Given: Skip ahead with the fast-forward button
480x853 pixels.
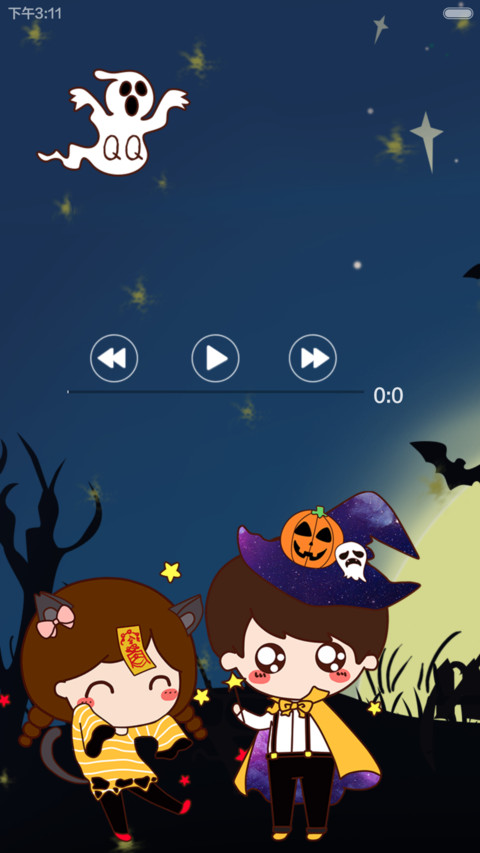Looking at the screenshot, I should point(313,358).
